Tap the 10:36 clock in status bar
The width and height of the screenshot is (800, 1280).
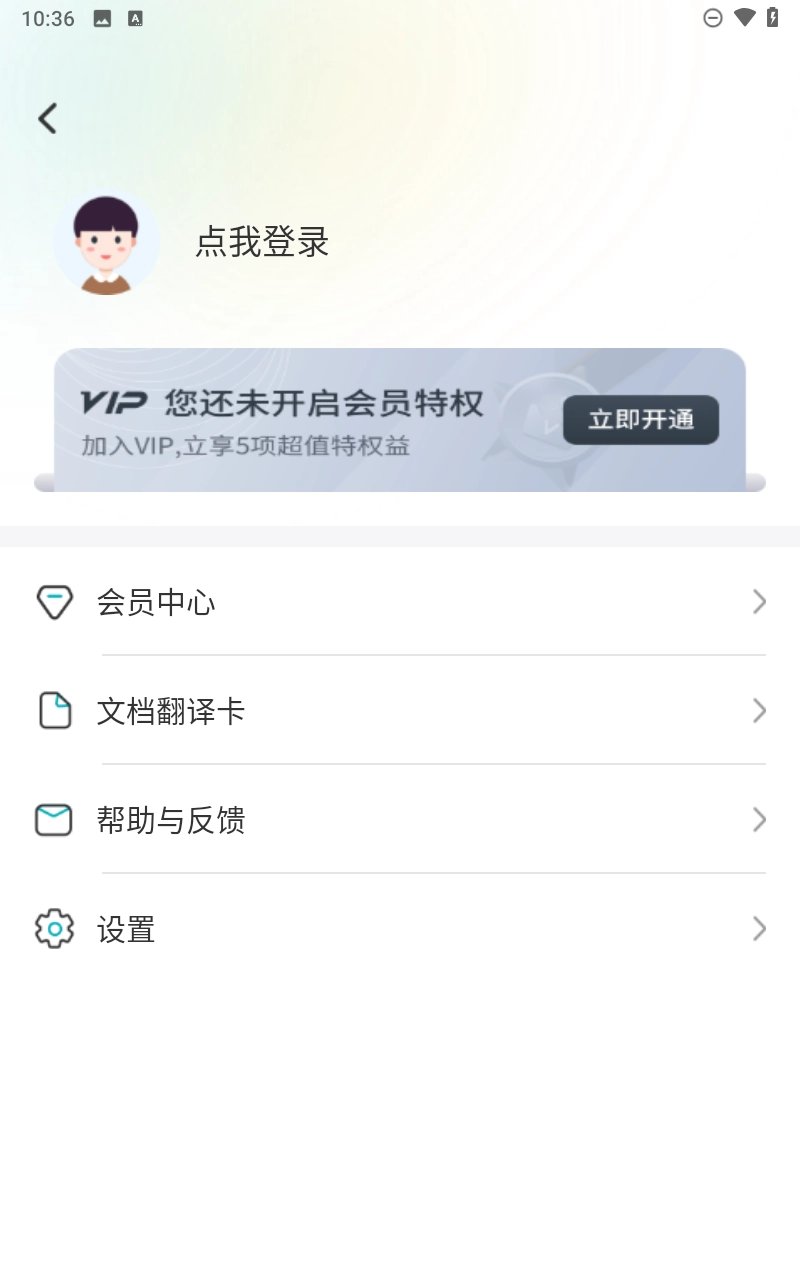[50, 17]
